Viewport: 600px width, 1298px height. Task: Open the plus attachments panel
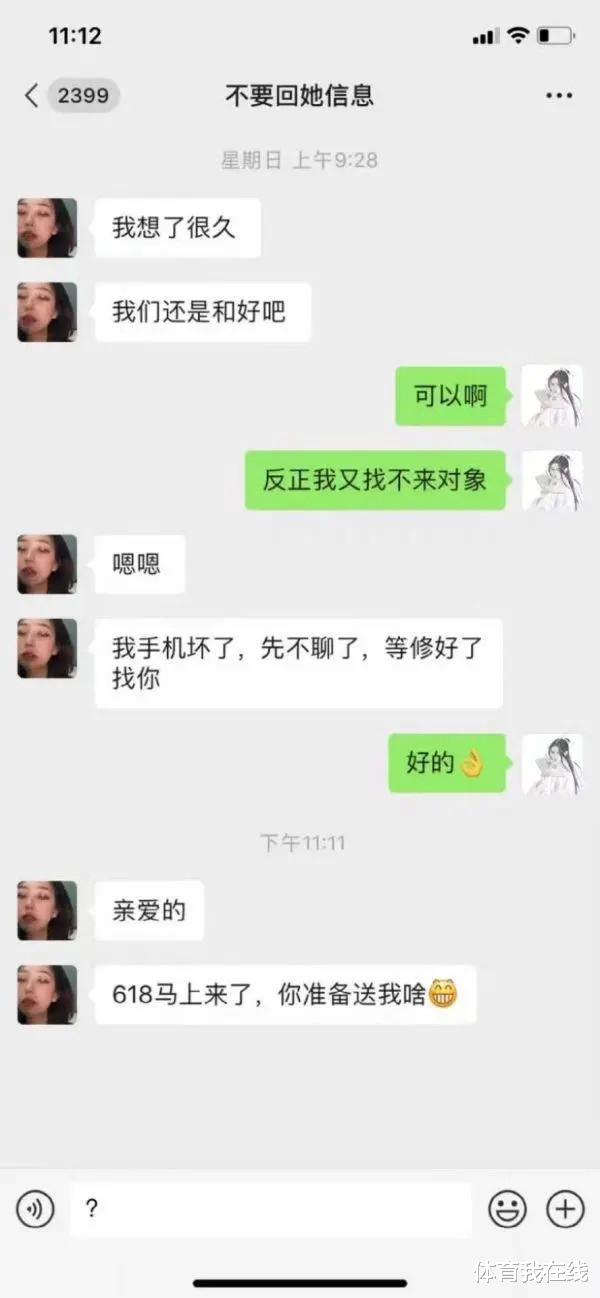(565, 1210)
